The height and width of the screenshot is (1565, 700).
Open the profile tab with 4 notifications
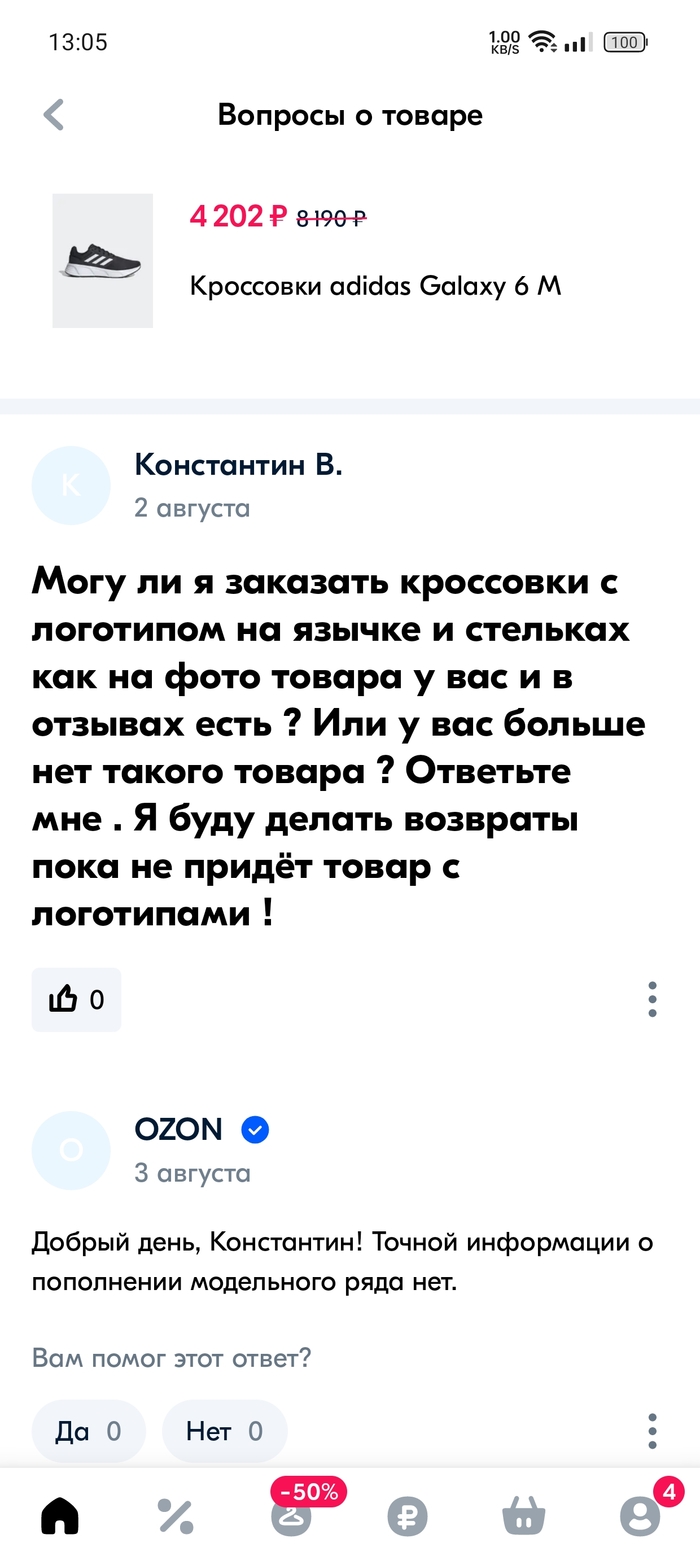pos(640,1517)
